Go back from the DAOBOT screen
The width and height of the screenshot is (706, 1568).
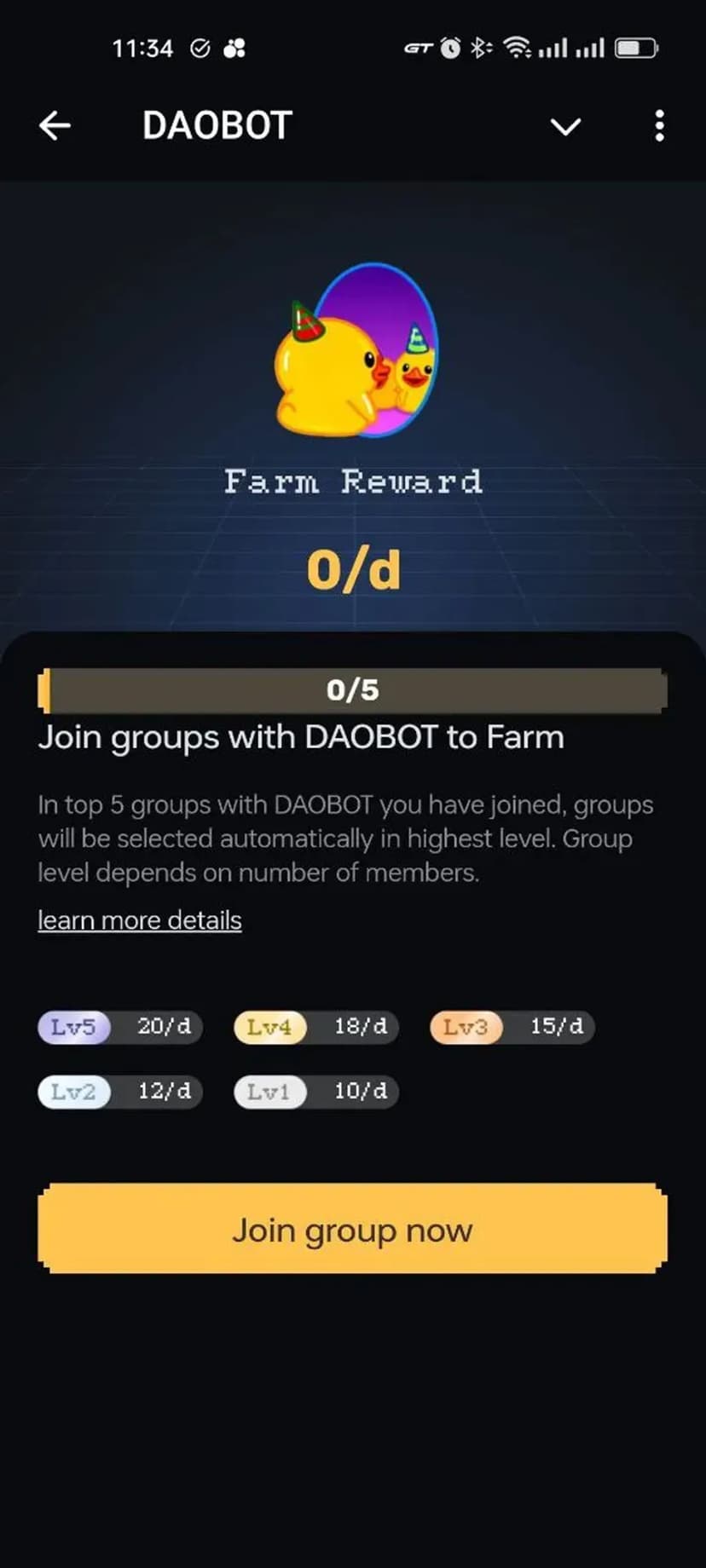tap(55, 126)
